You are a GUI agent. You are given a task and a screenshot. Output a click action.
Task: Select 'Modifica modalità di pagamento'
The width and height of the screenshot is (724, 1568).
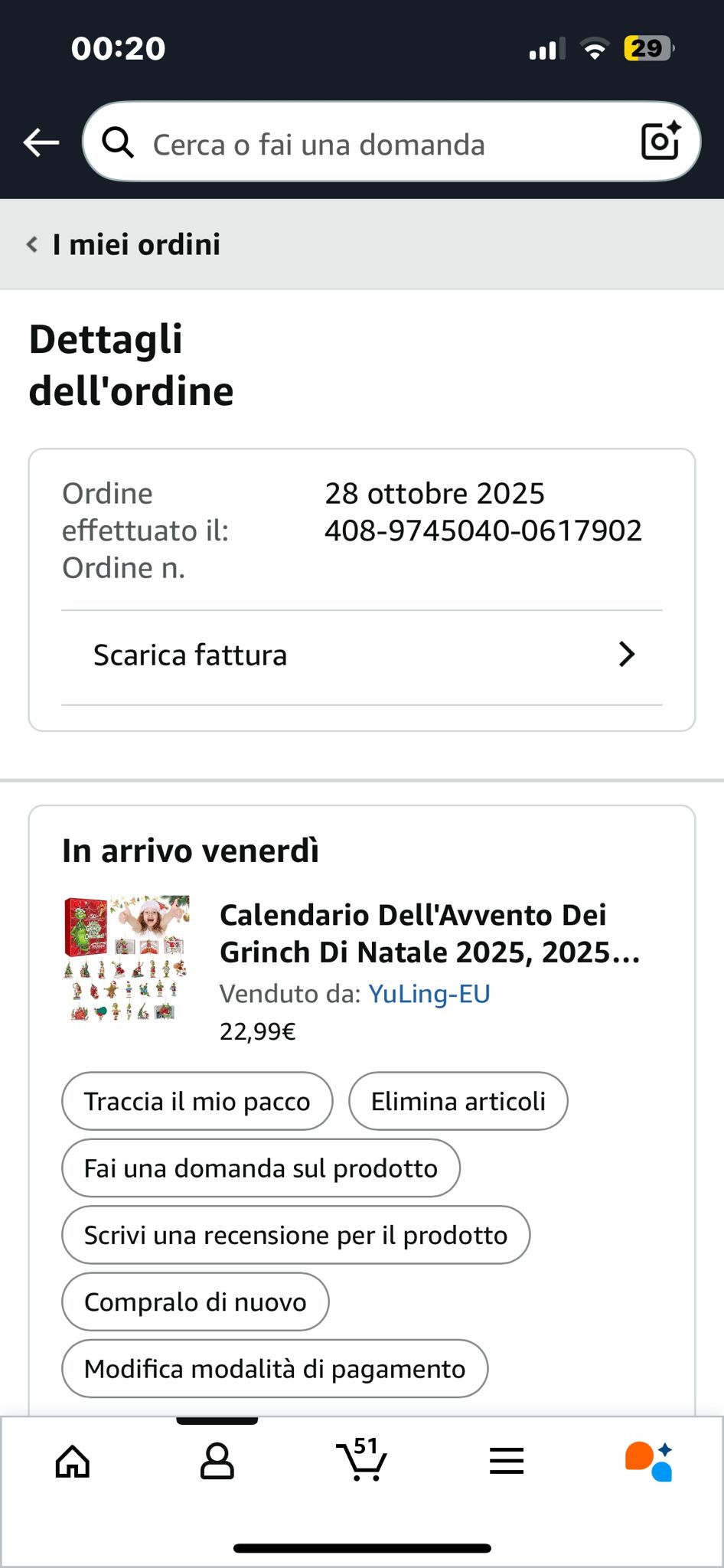[274, 1369]
